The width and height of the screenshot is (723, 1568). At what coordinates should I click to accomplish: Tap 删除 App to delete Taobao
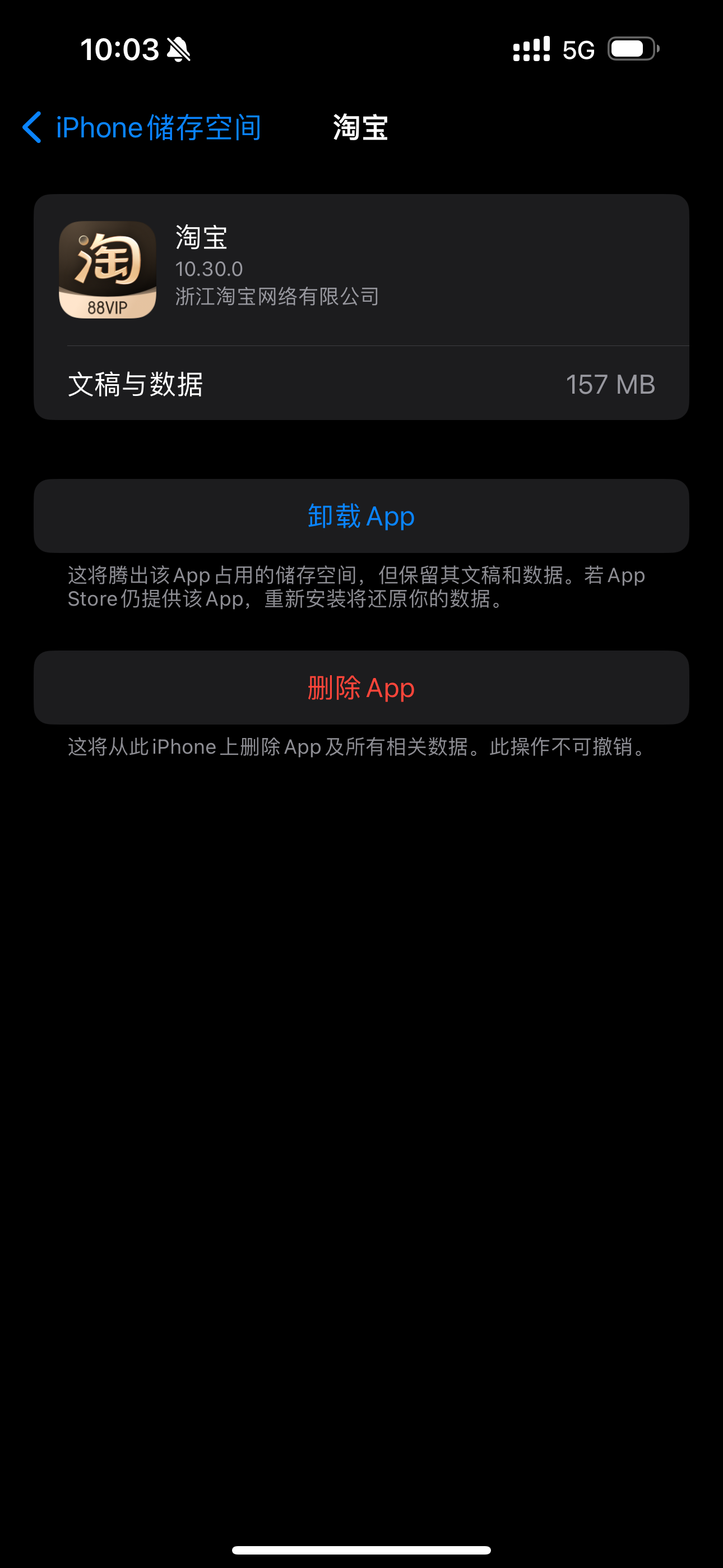tap(361, 688)
